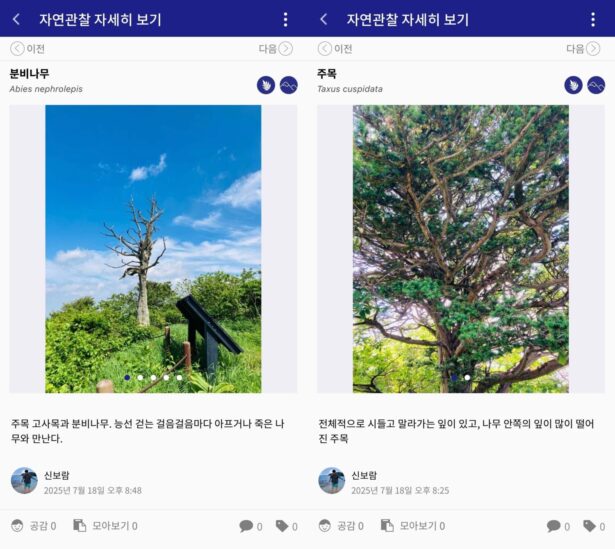Image resolution: width=615 pixels, height=549 pixels.
Task: Tap 모아보기 under the 분비나무 post
Action: coord(105,526)
